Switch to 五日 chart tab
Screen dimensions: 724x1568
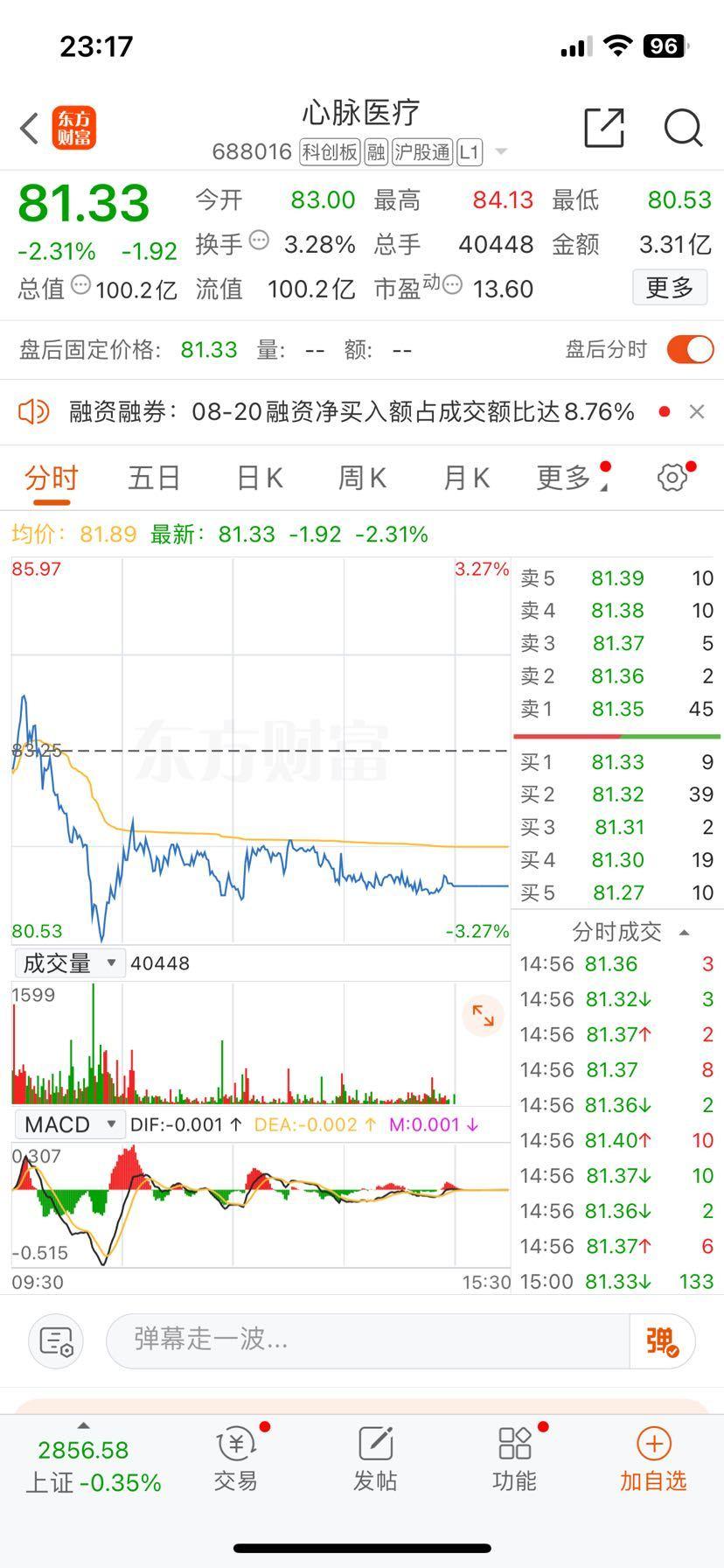[154, 478]
